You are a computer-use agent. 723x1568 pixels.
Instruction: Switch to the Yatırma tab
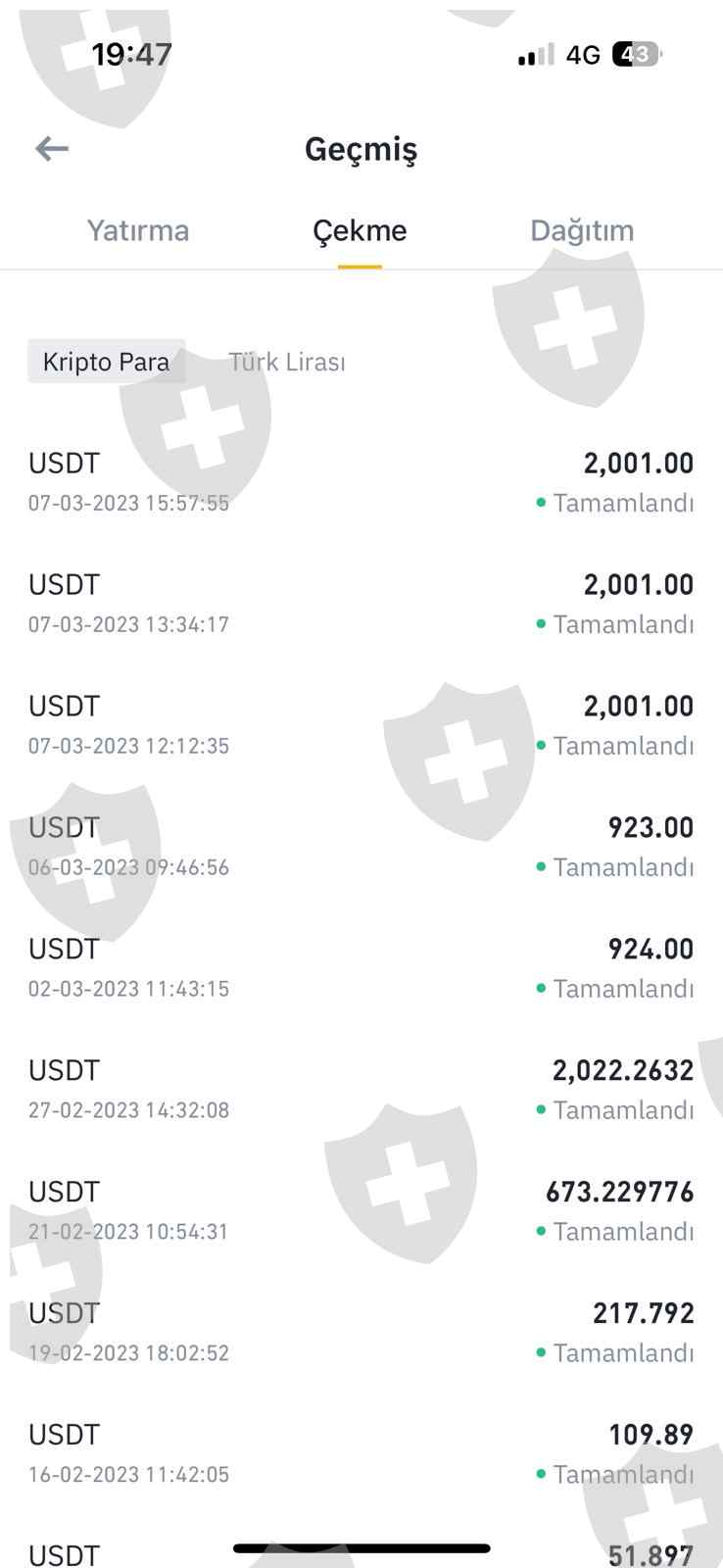[x=138, y=231]
